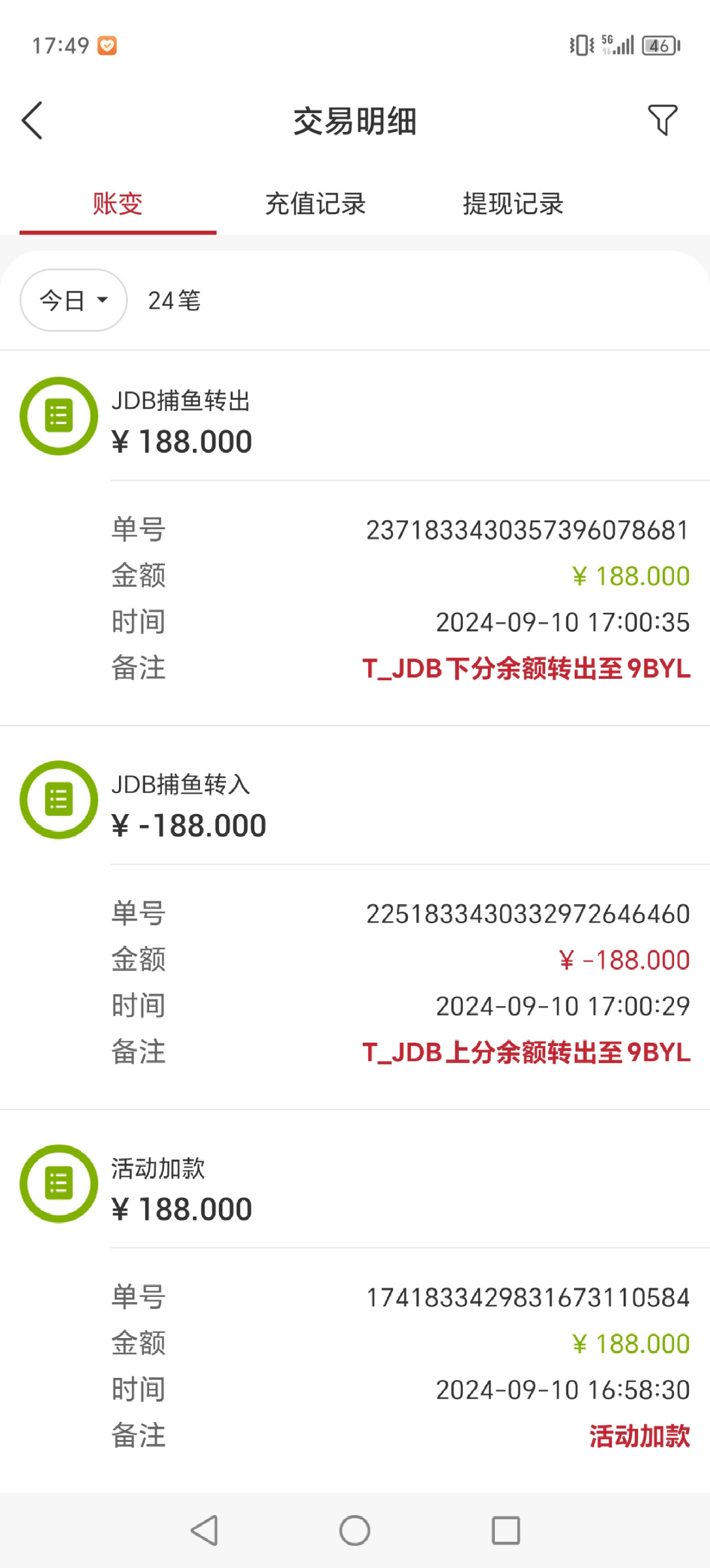Tap the system home button
The image size is (710, 1568).
point(354,1530)
